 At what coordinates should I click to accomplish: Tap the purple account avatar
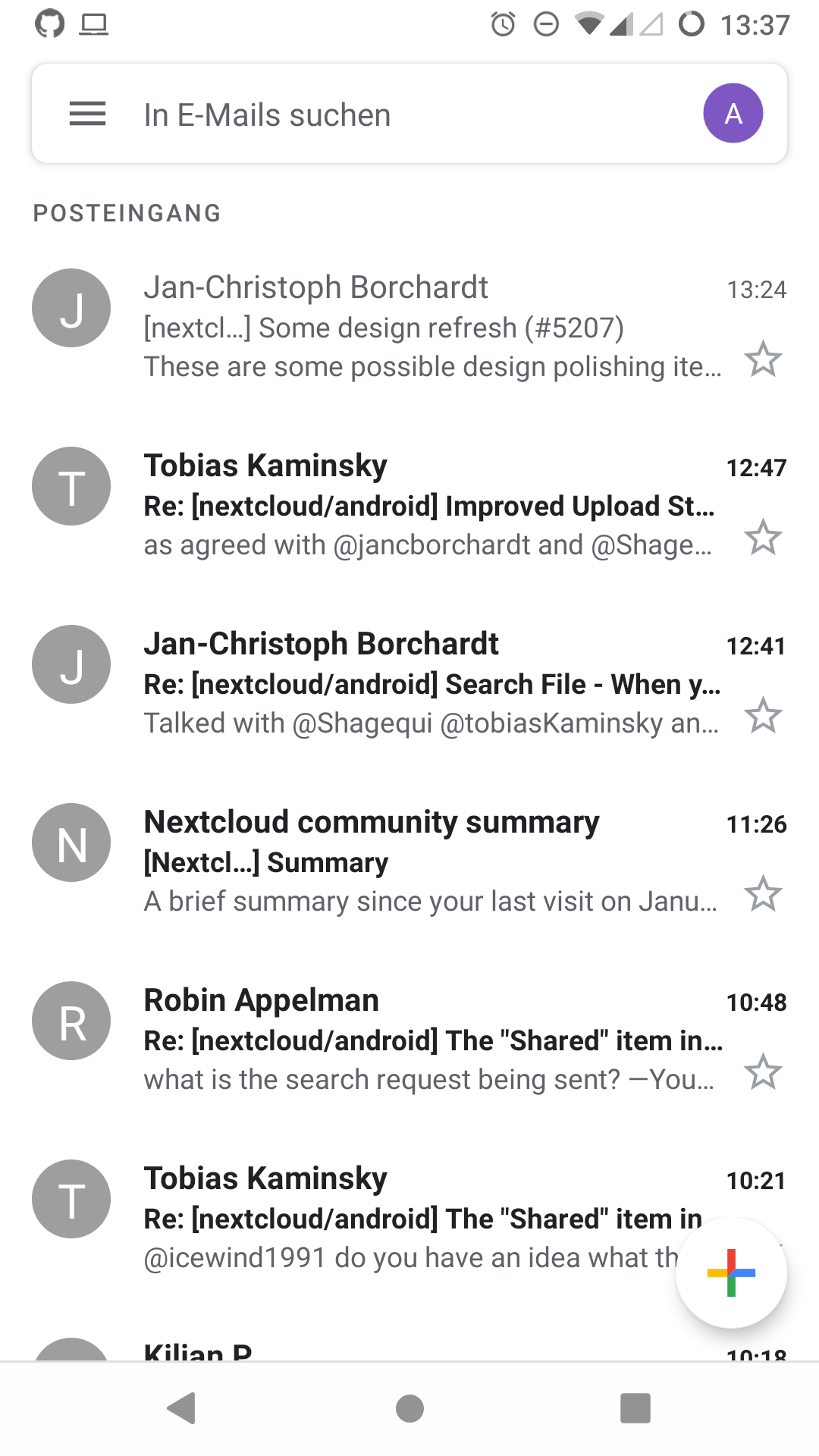coord(733,113)
